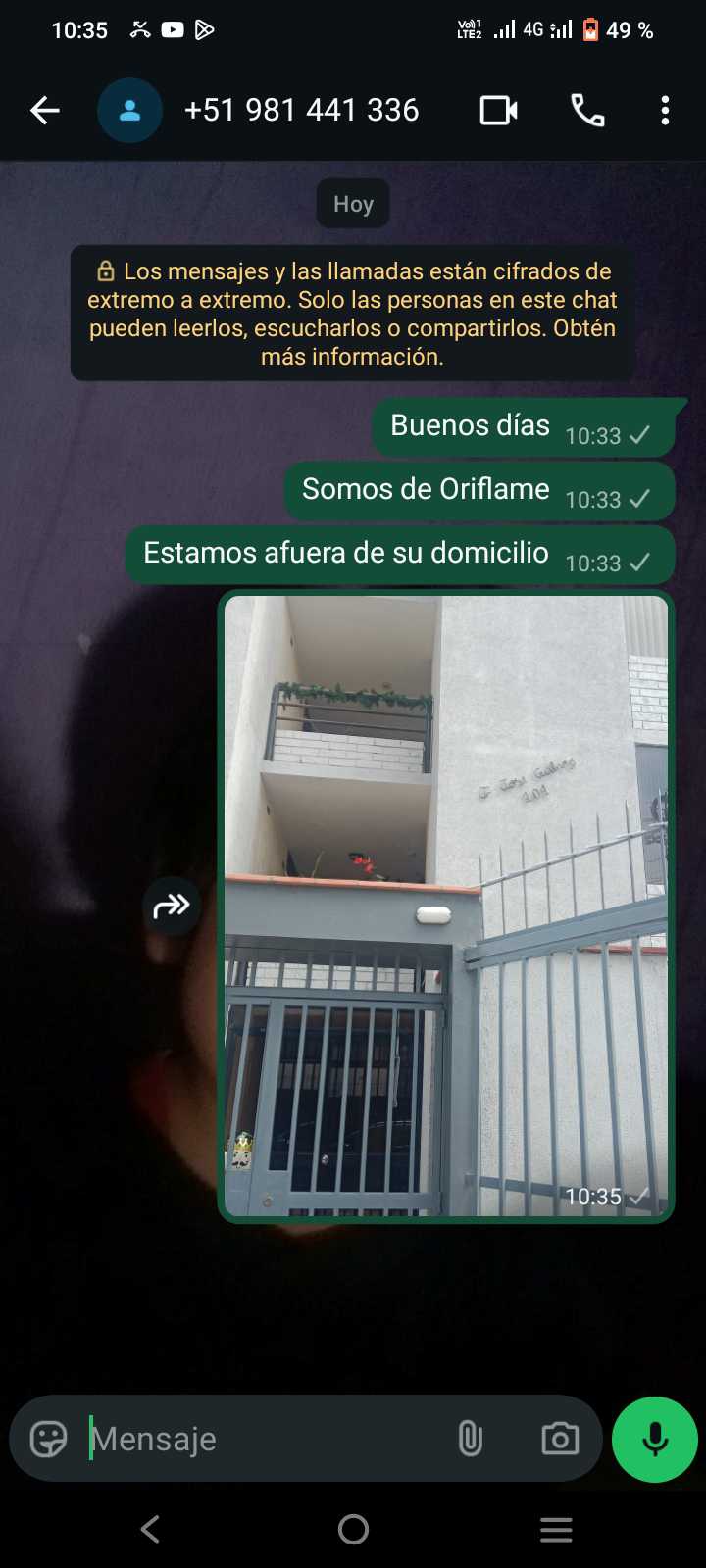Go back from the chat
The height and width of the screenshot is (1568, 706).
45,111
